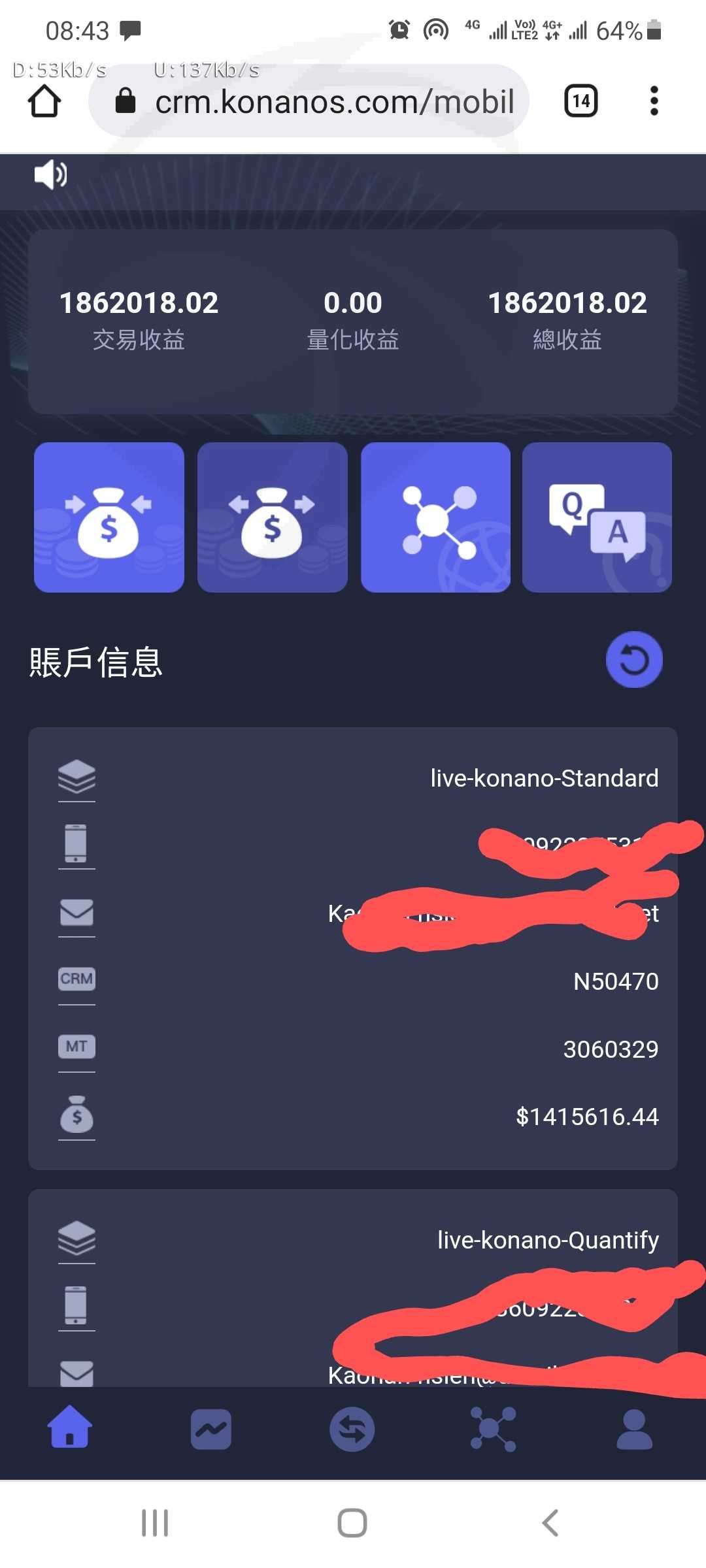Go back with the system back button
Viewport: 706px width, 1568px height.
[x=550, y=1523]
